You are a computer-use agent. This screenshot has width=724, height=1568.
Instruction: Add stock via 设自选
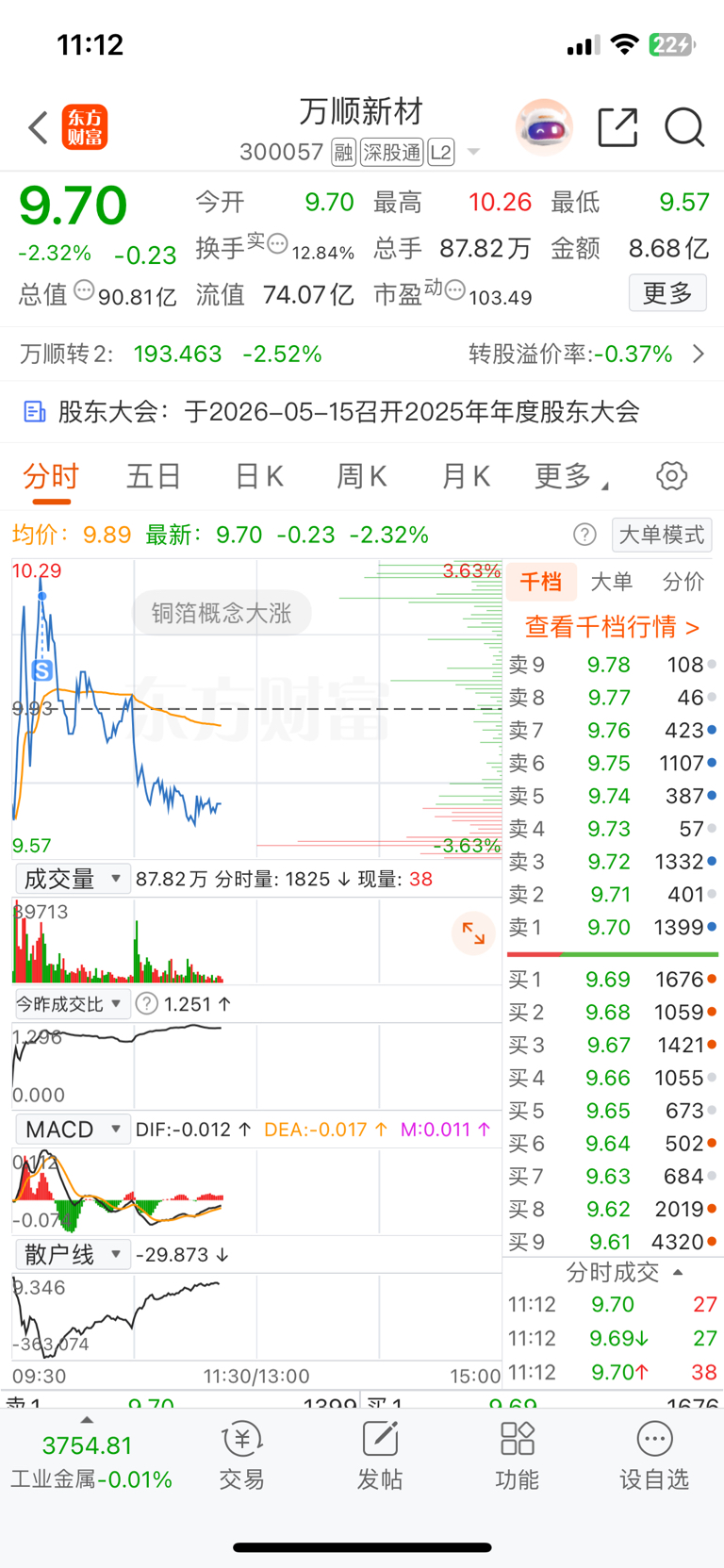(x=654, y=1457)
